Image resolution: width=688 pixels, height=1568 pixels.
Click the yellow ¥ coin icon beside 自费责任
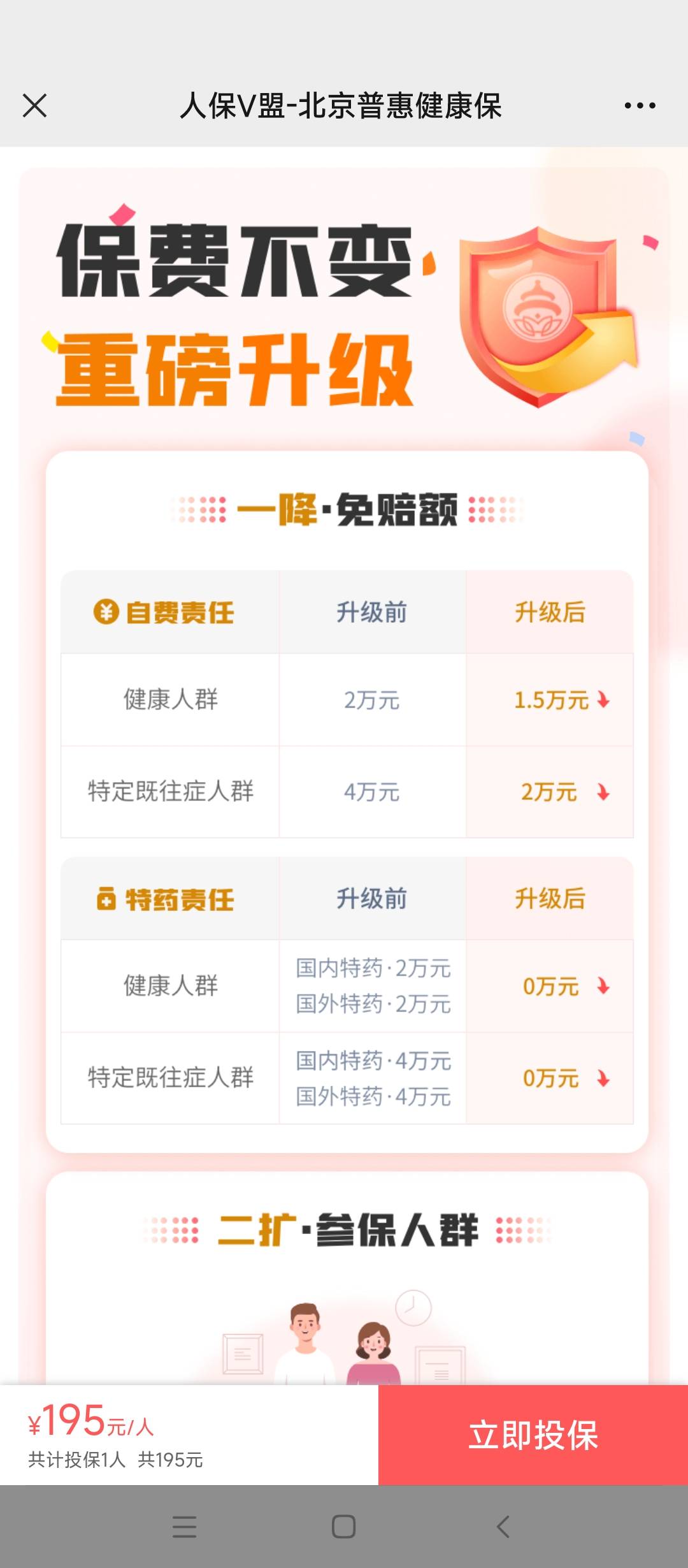click(107, 612)
